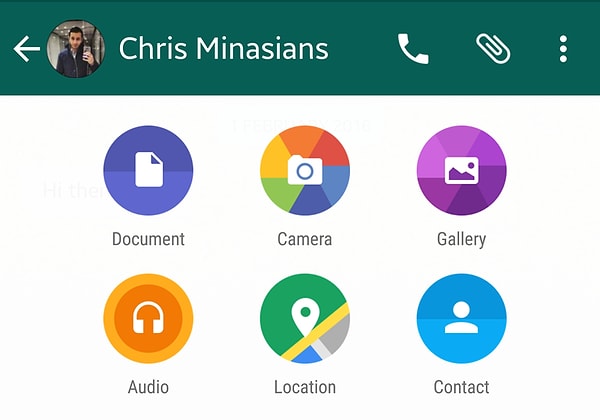This screenshot has height=420, width=600.
Task: Share a Contact card
Action: click(461, 319)
